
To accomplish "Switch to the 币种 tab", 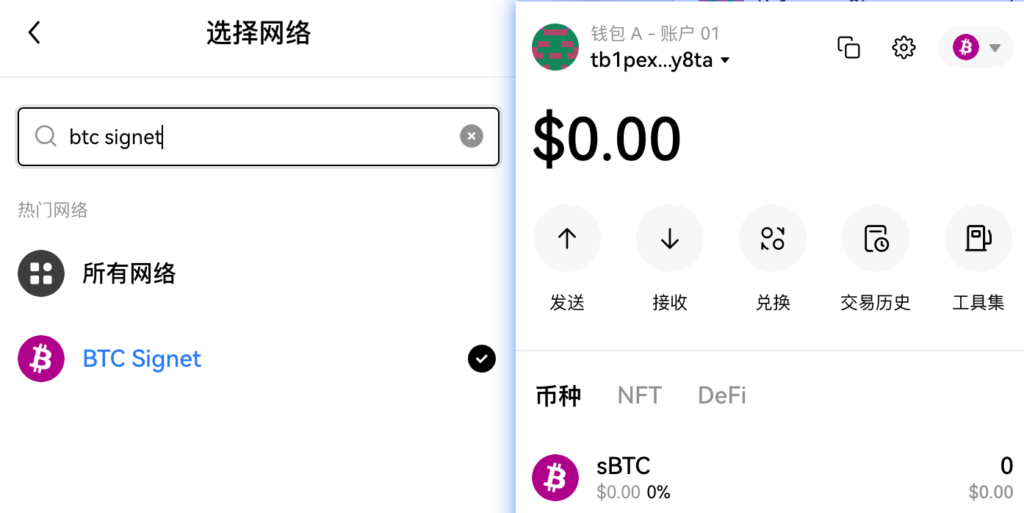I will coord(558,395).
